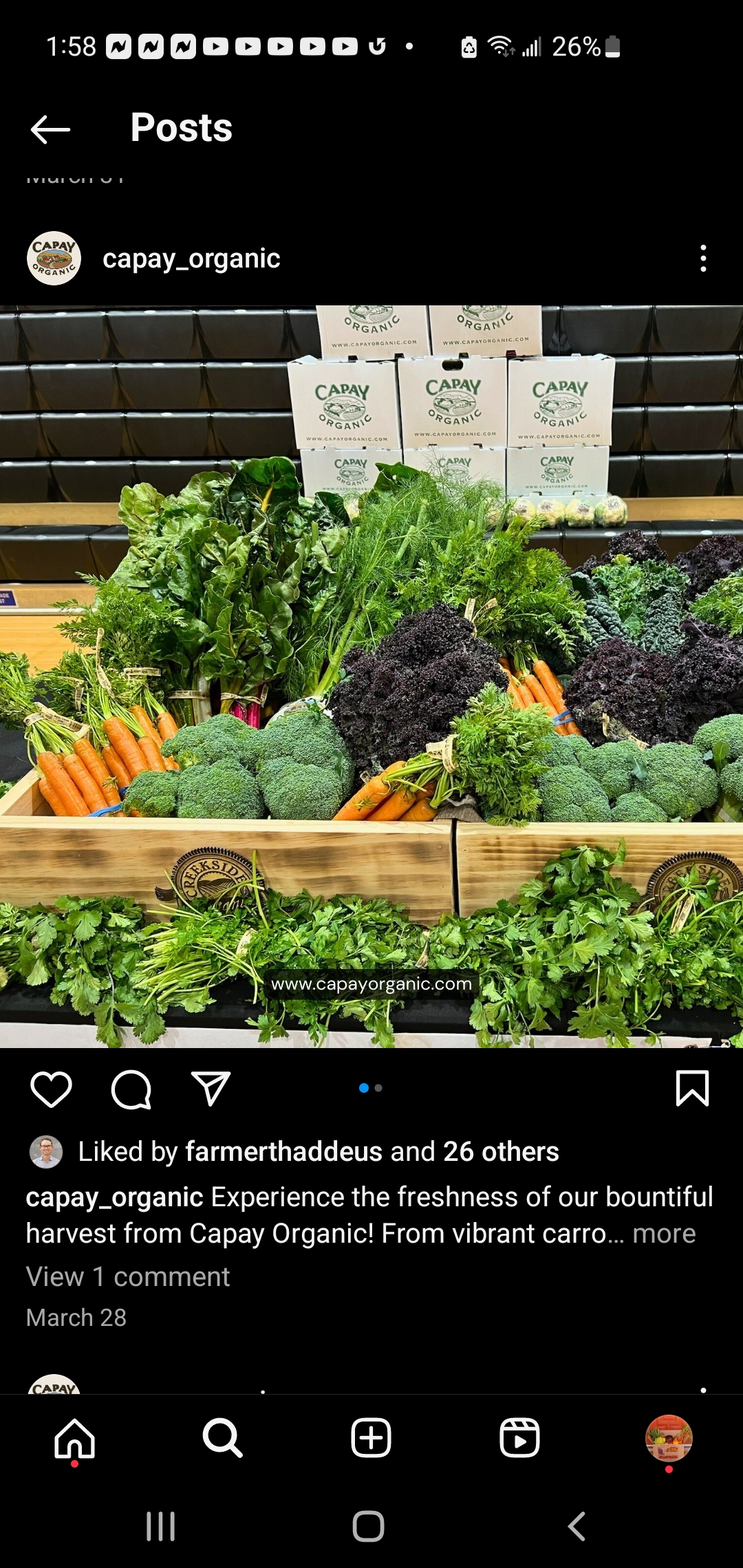Open the vegetable display photo post
This screenshot has height=1568, width=743.
(x=371, y=676)
